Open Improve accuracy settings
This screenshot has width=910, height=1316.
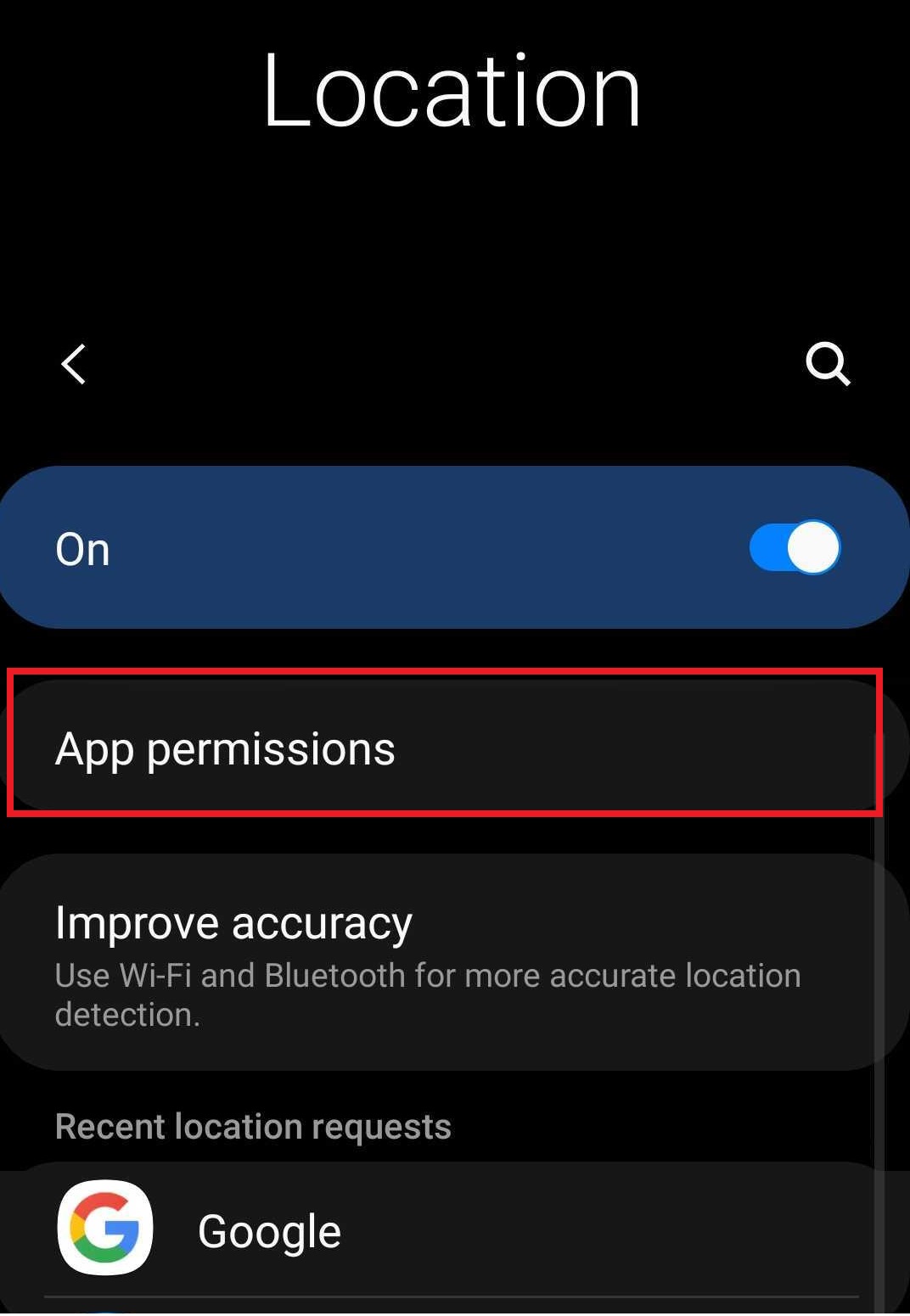[x=441, y=963]
